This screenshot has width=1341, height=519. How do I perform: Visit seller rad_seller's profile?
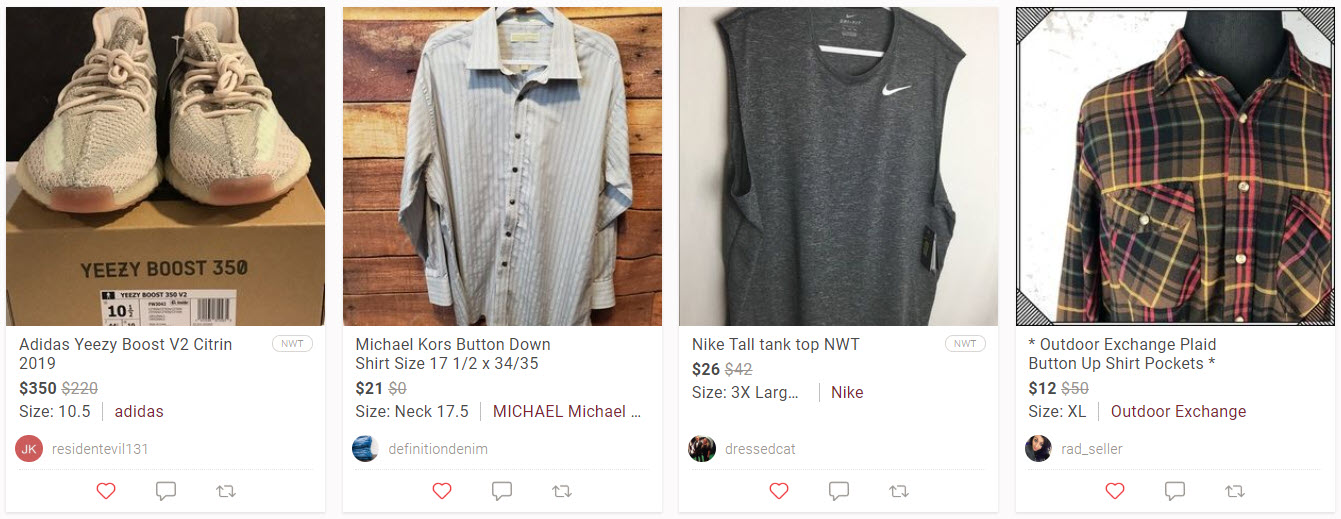[1091, 449]
